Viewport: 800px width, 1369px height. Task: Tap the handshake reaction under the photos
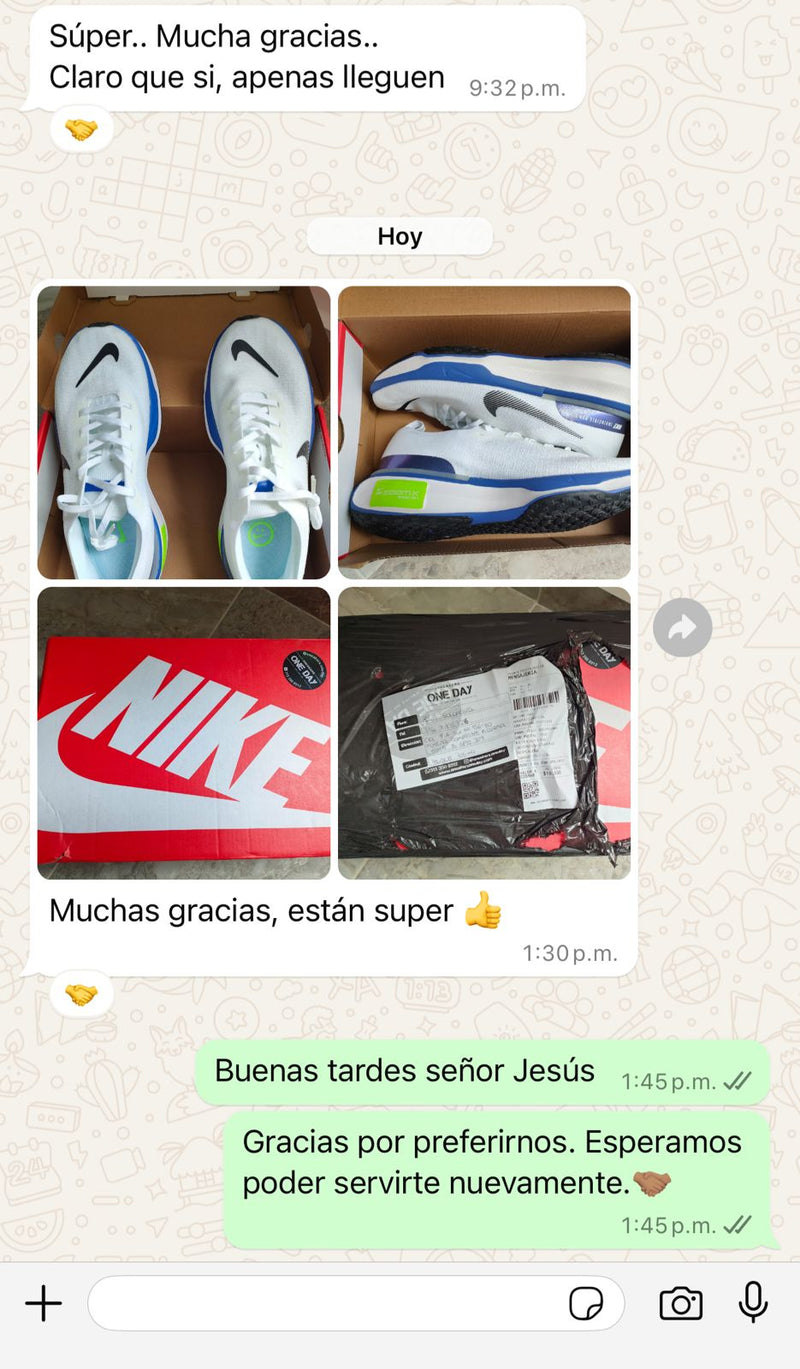coord(81,994)
